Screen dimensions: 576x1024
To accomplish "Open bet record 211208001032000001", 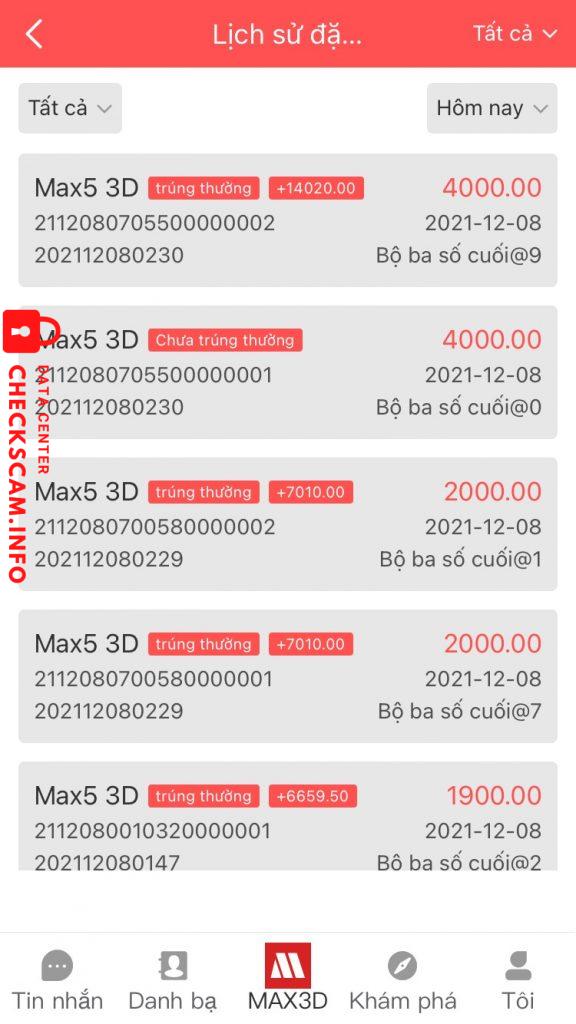I will click(288, 816).
